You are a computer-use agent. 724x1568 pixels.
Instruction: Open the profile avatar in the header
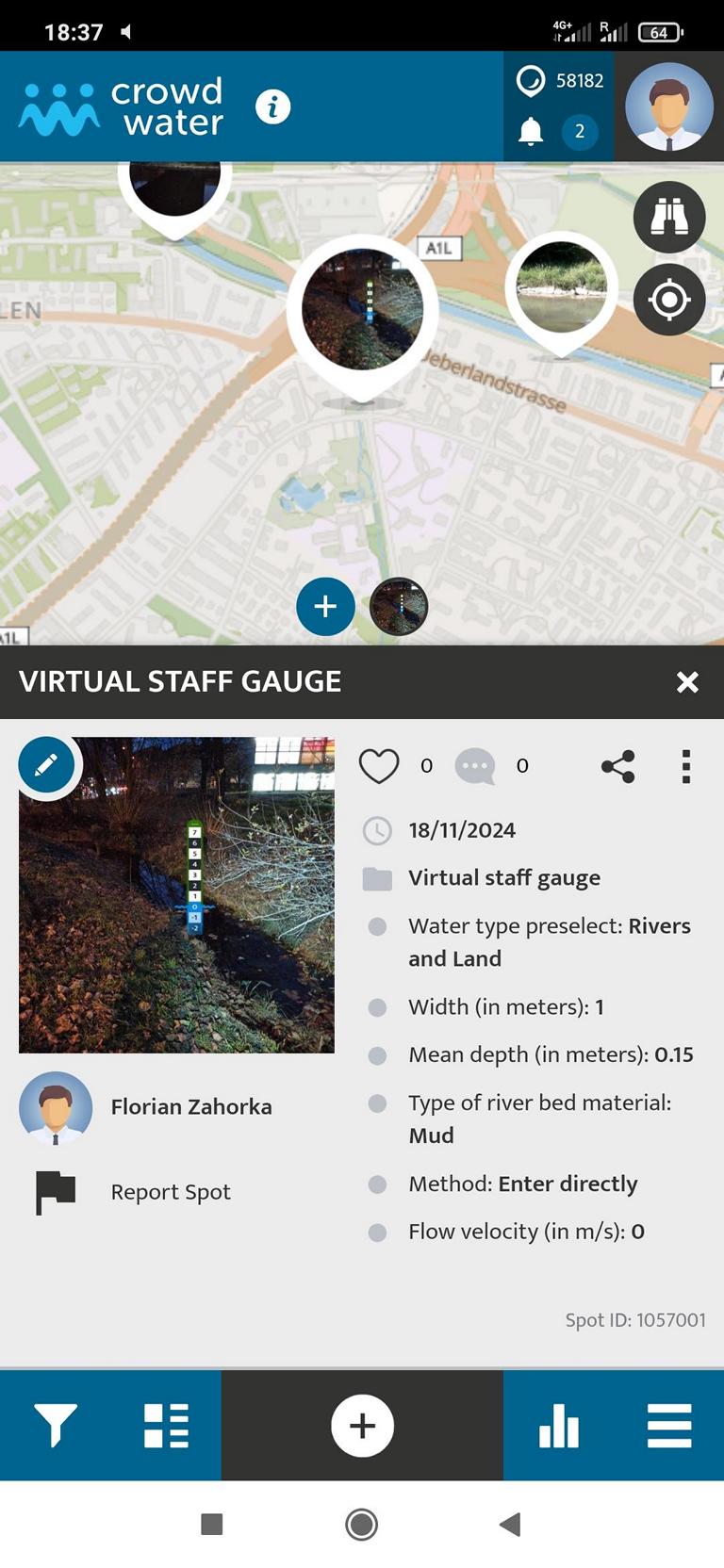[x=669, y=106]
